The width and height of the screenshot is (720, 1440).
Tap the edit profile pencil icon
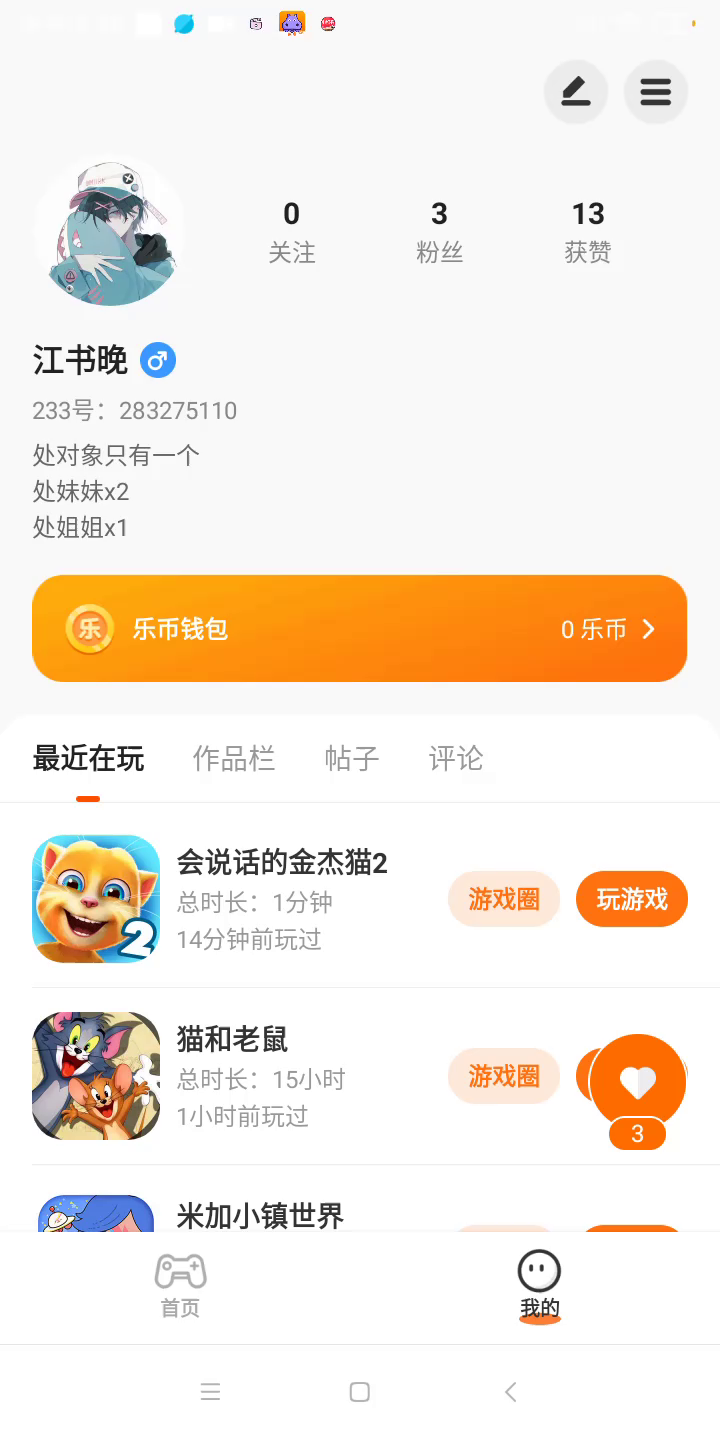tap(575, 92)
